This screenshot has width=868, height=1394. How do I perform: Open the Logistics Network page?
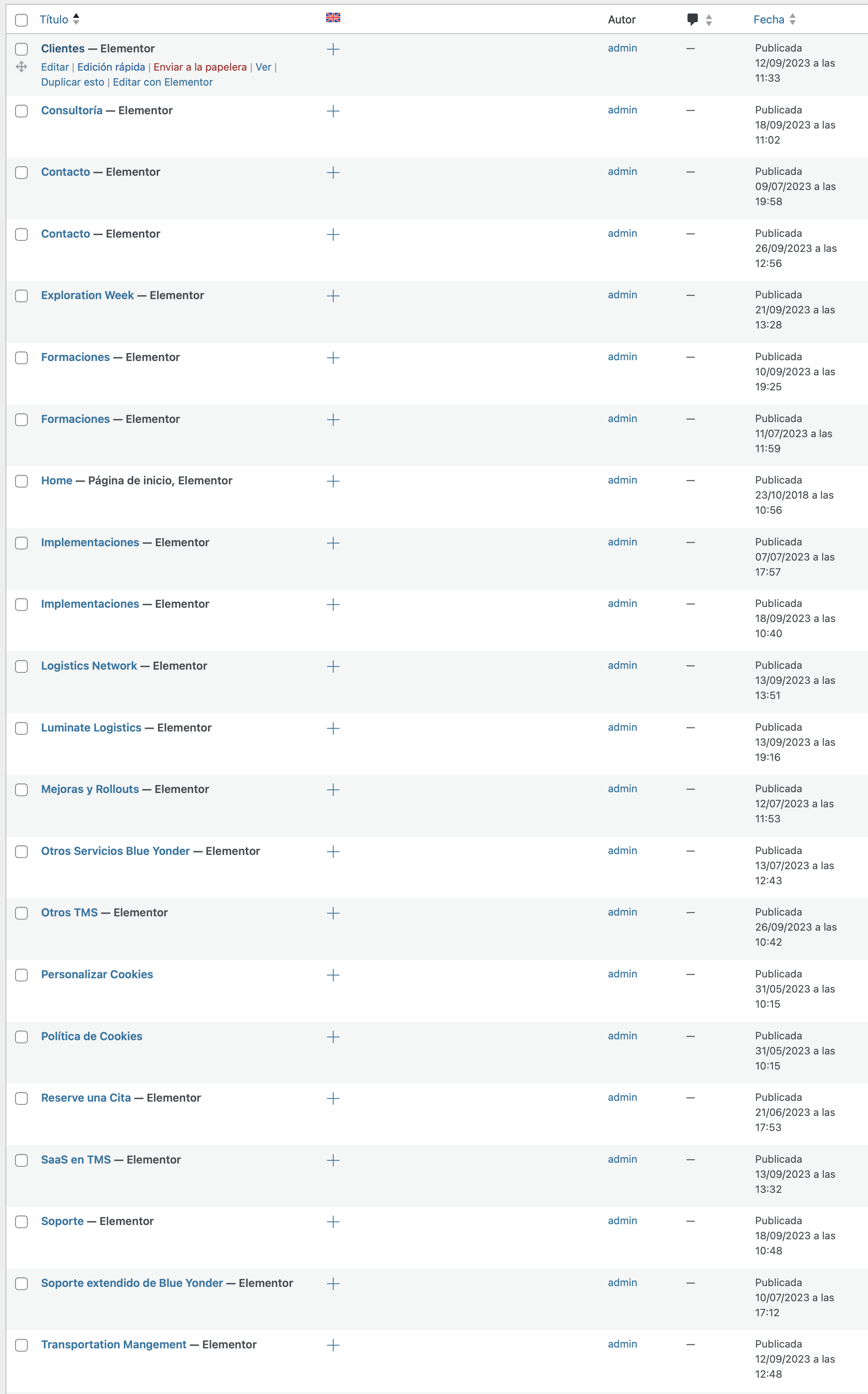coord(89,666)
